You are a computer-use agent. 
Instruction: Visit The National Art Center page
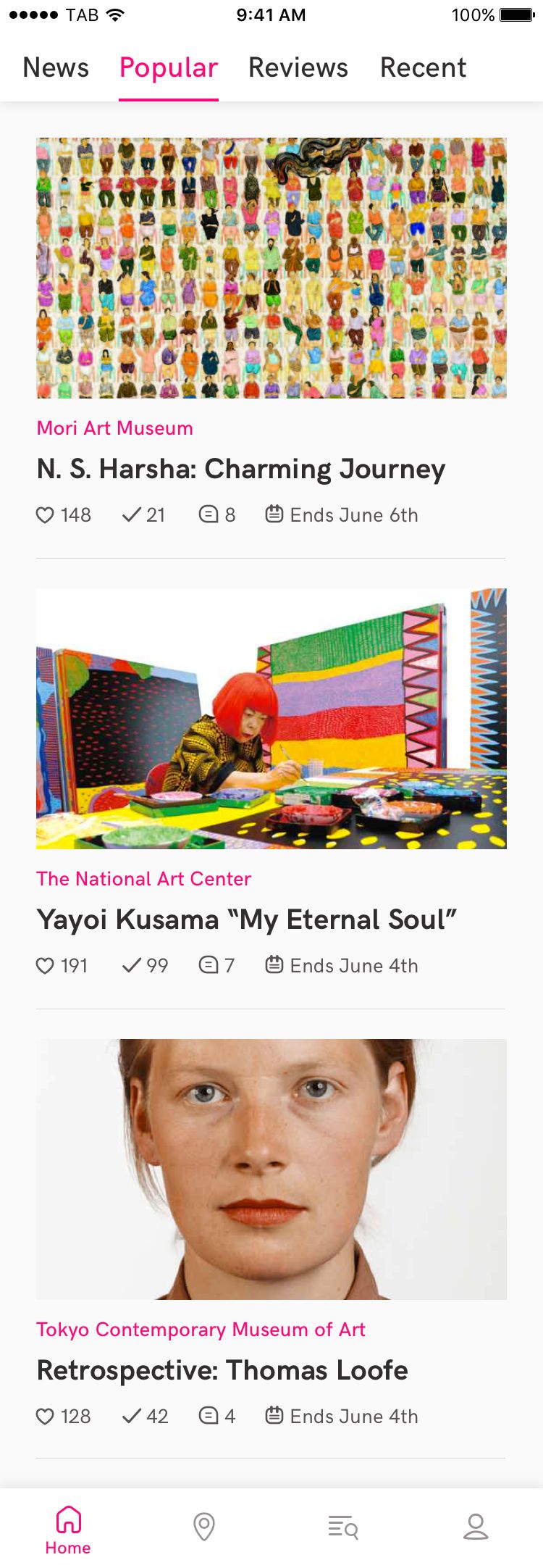143,879
